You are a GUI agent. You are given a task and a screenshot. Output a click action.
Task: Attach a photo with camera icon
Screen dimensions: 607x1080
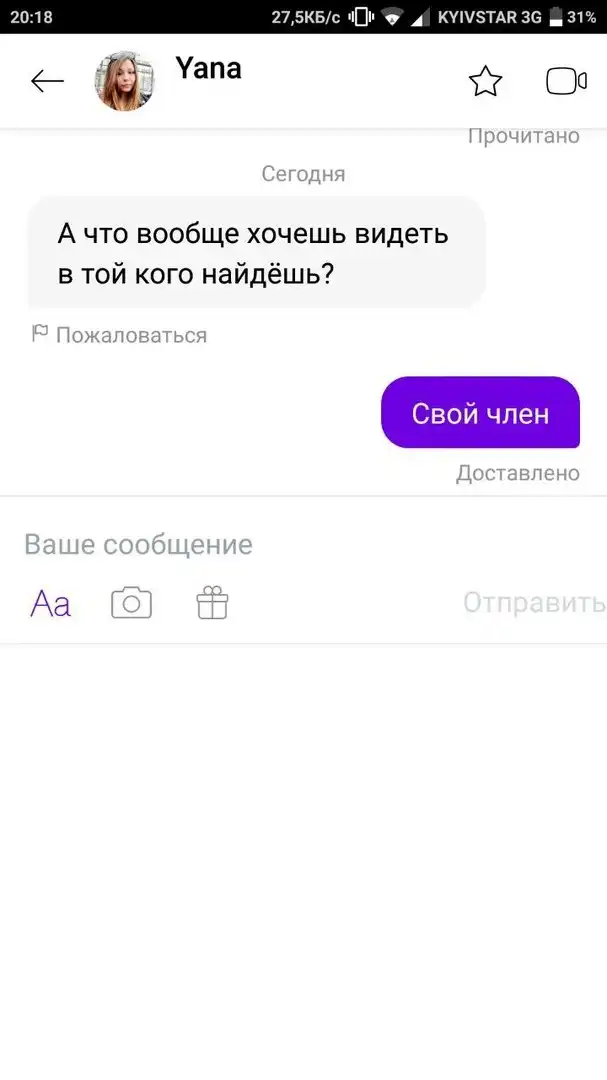tap(131, 603)
